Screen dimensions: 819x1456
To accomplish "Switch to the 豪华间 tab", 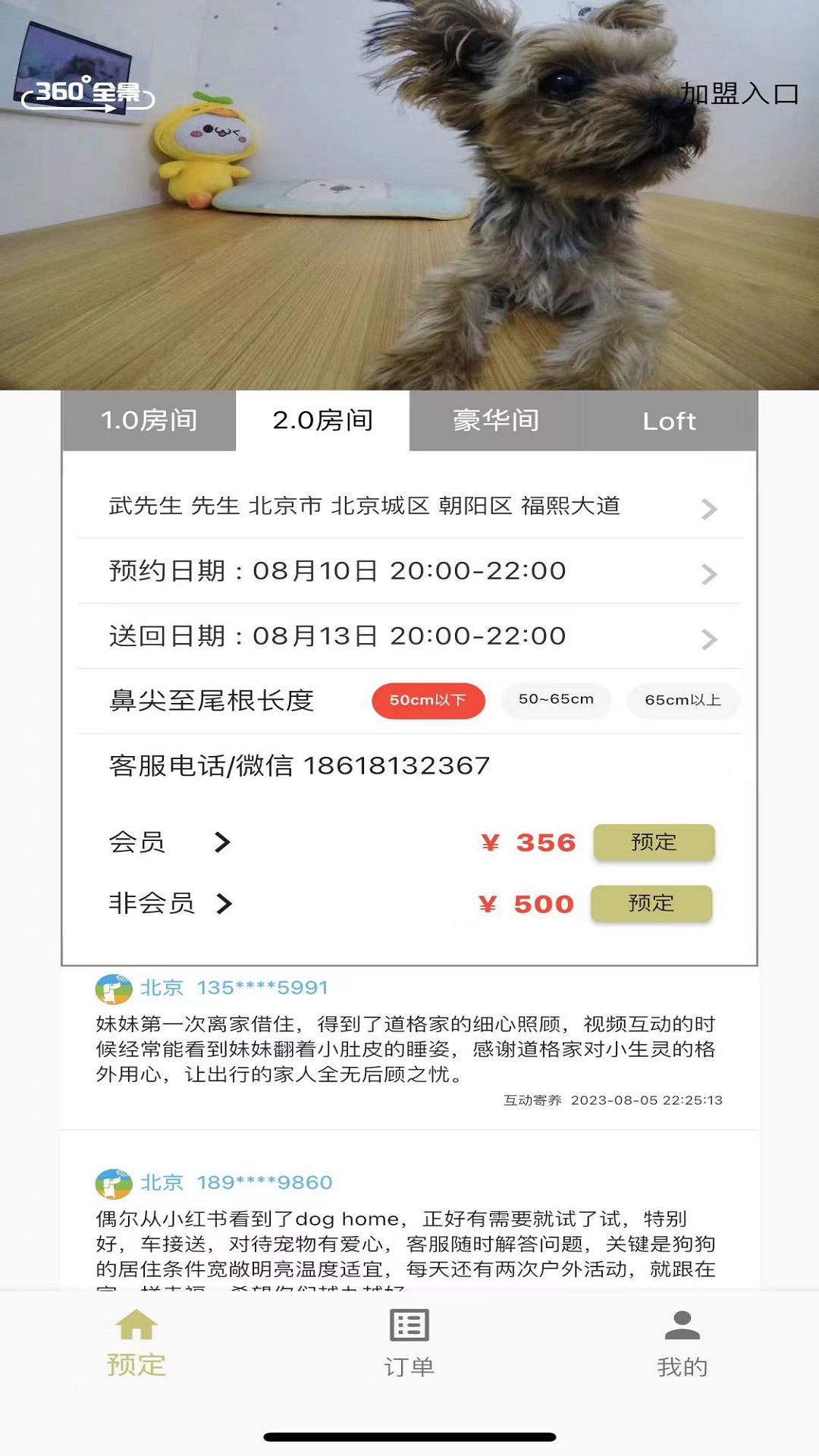I will [494, 422].
